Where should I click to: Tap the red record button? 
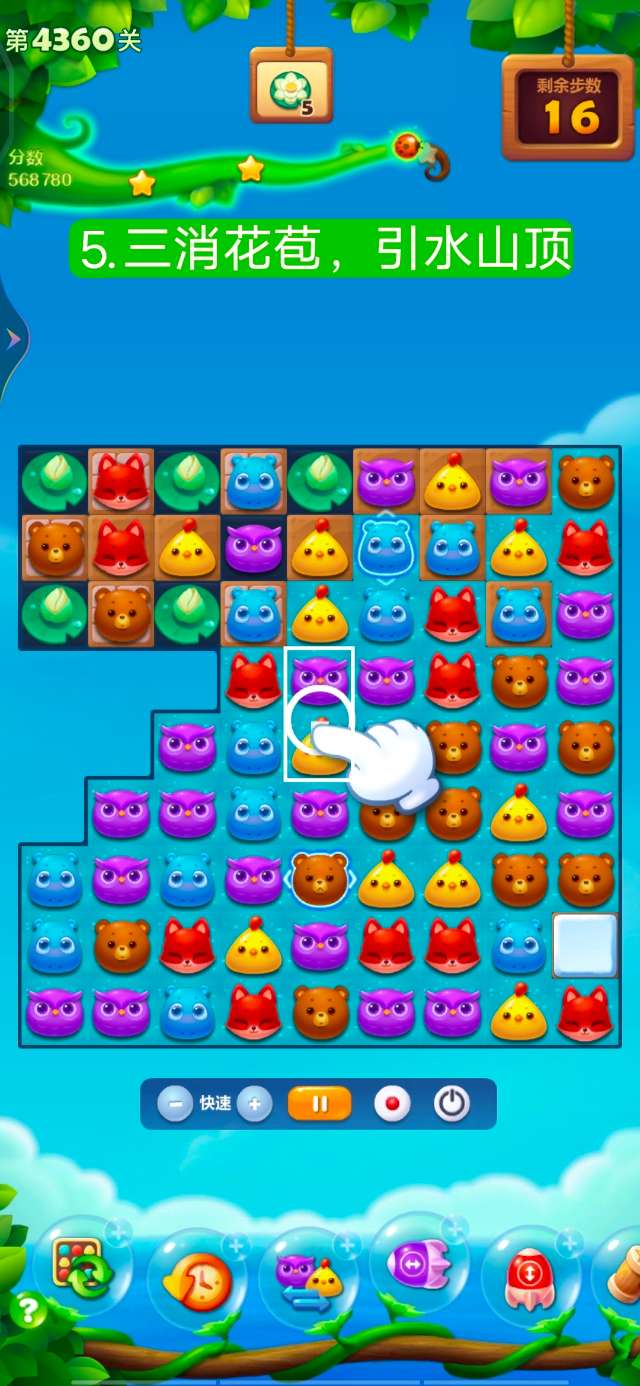tap(392, 1104)
